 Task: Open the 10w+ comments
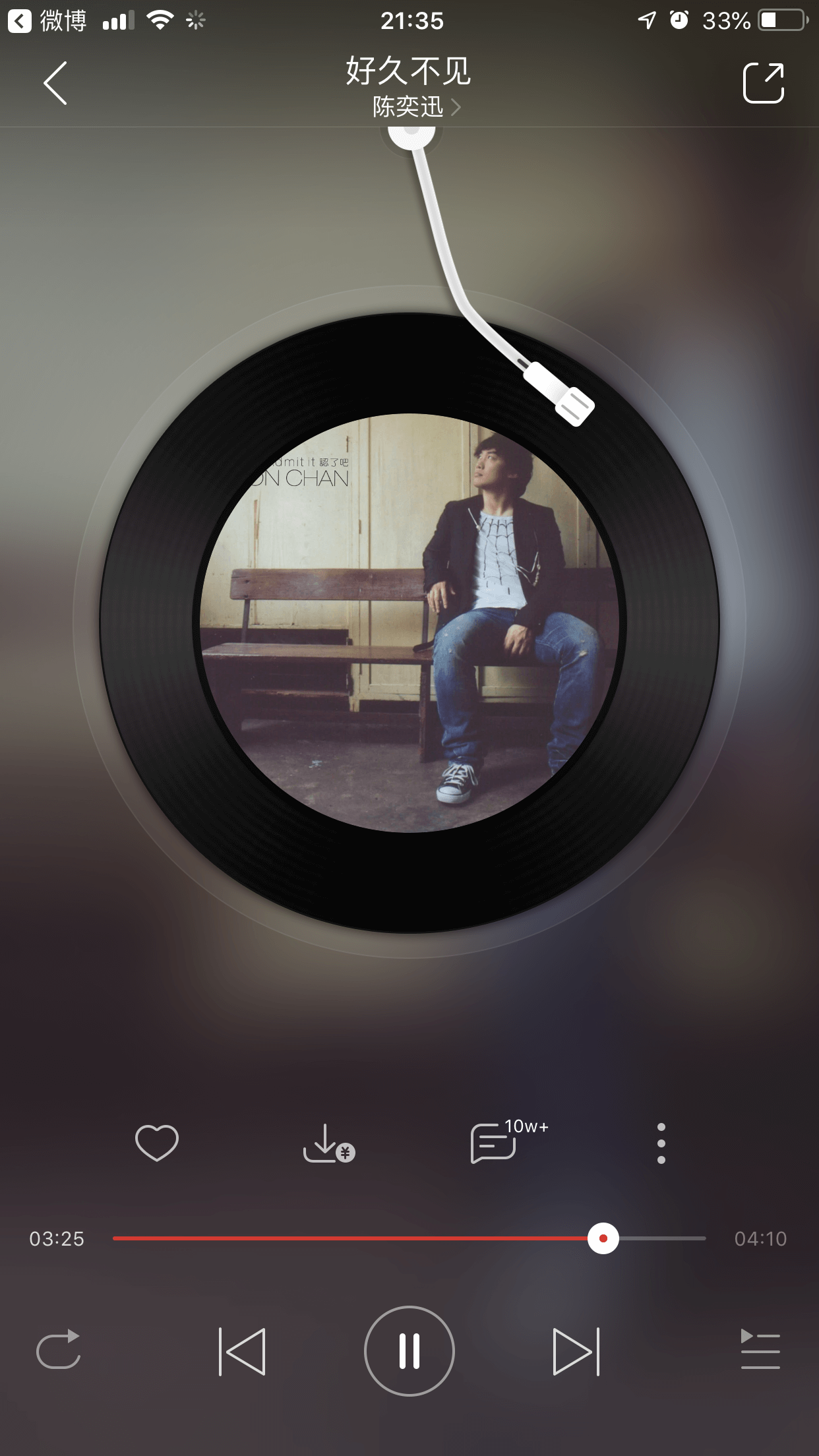coord(495,1143)
